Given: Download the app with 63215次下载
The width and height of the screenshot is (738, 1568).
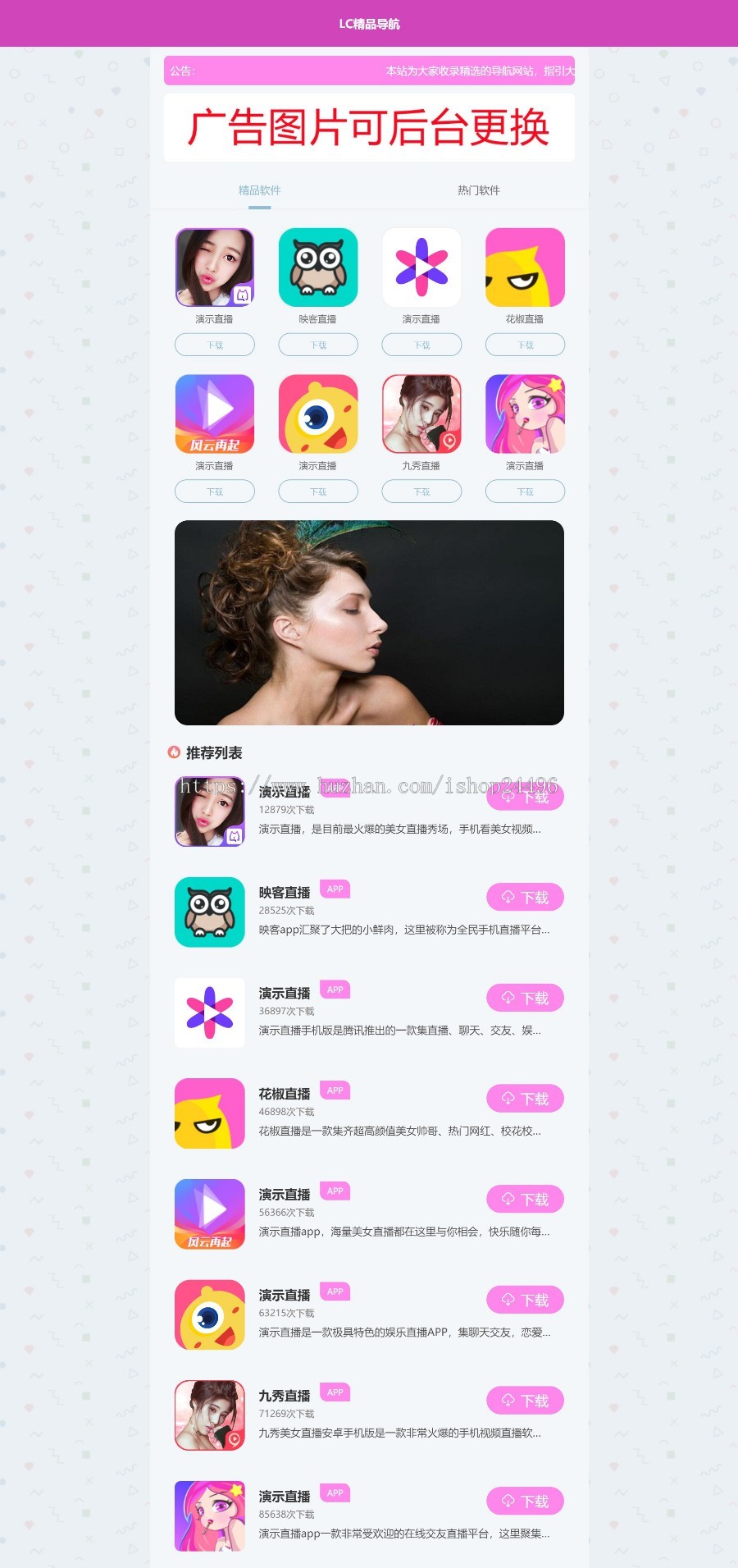Looking at the screenshot, I should (x=525, y=1301).
